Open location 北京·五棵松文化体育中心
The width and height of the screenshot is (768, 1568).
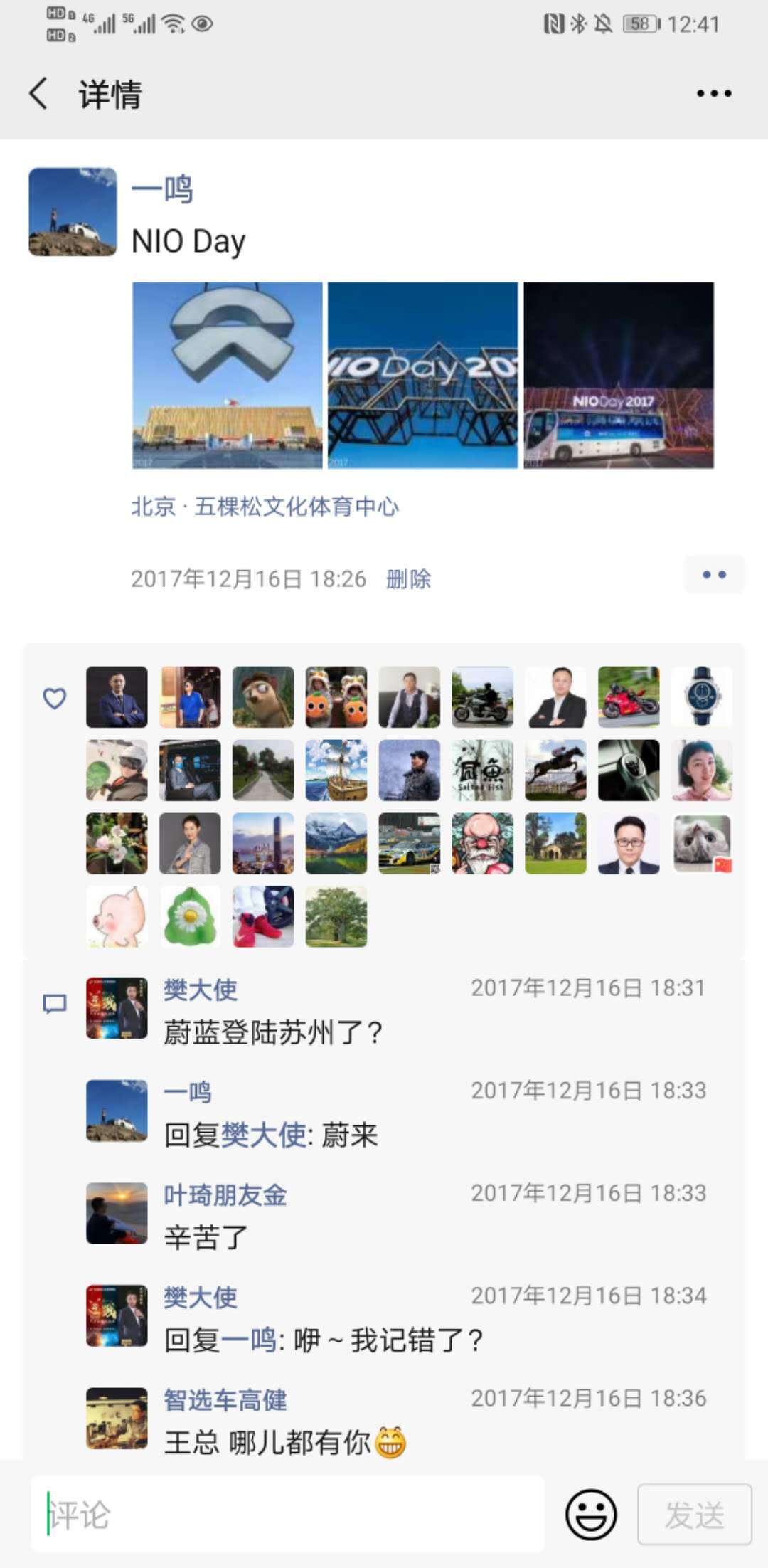(265, 506)
